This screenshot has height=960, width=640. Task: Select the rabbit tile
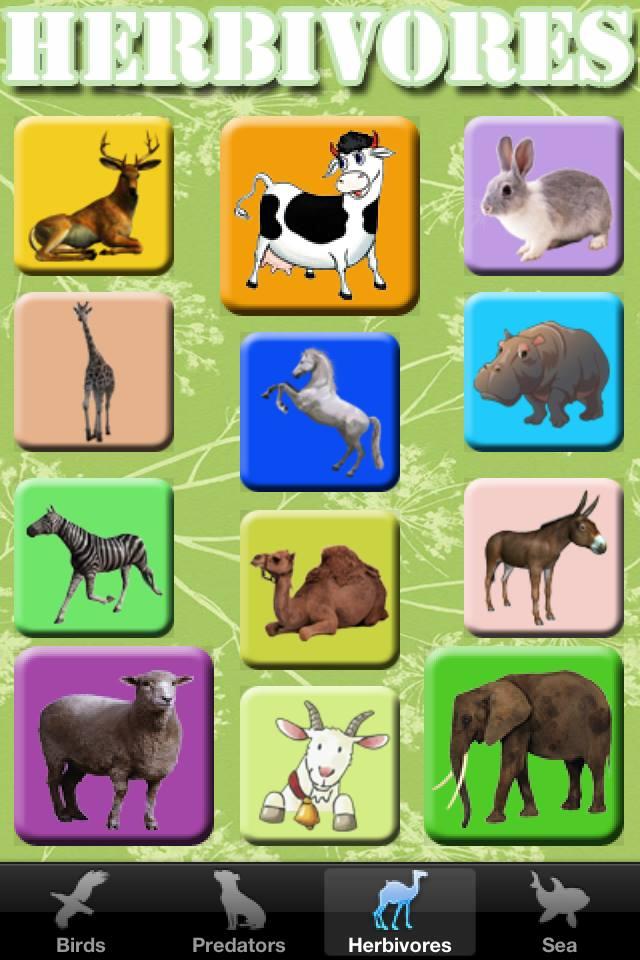[544, 195]
